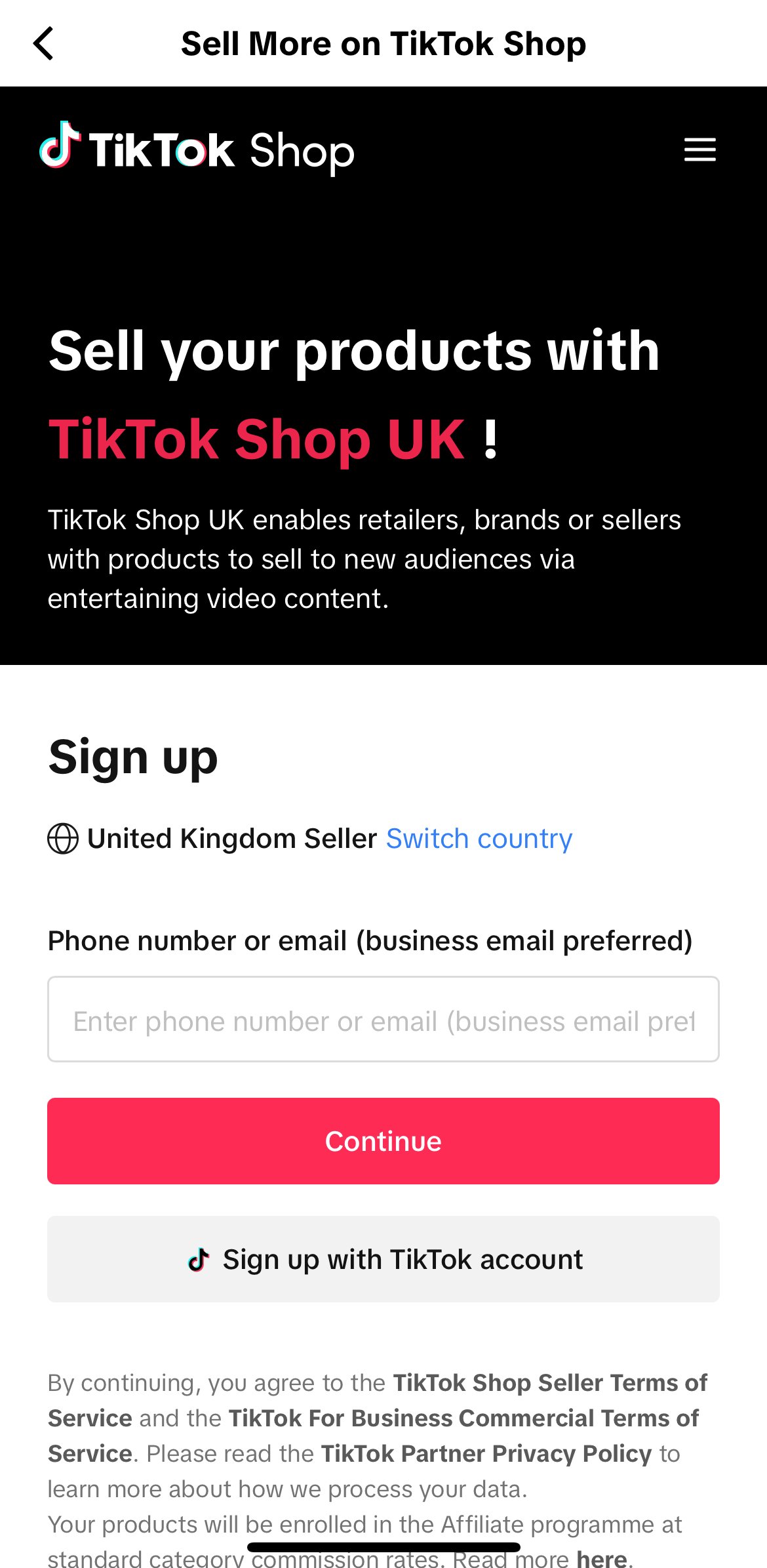Focus the phone number or email field

tap(383, 1019)
